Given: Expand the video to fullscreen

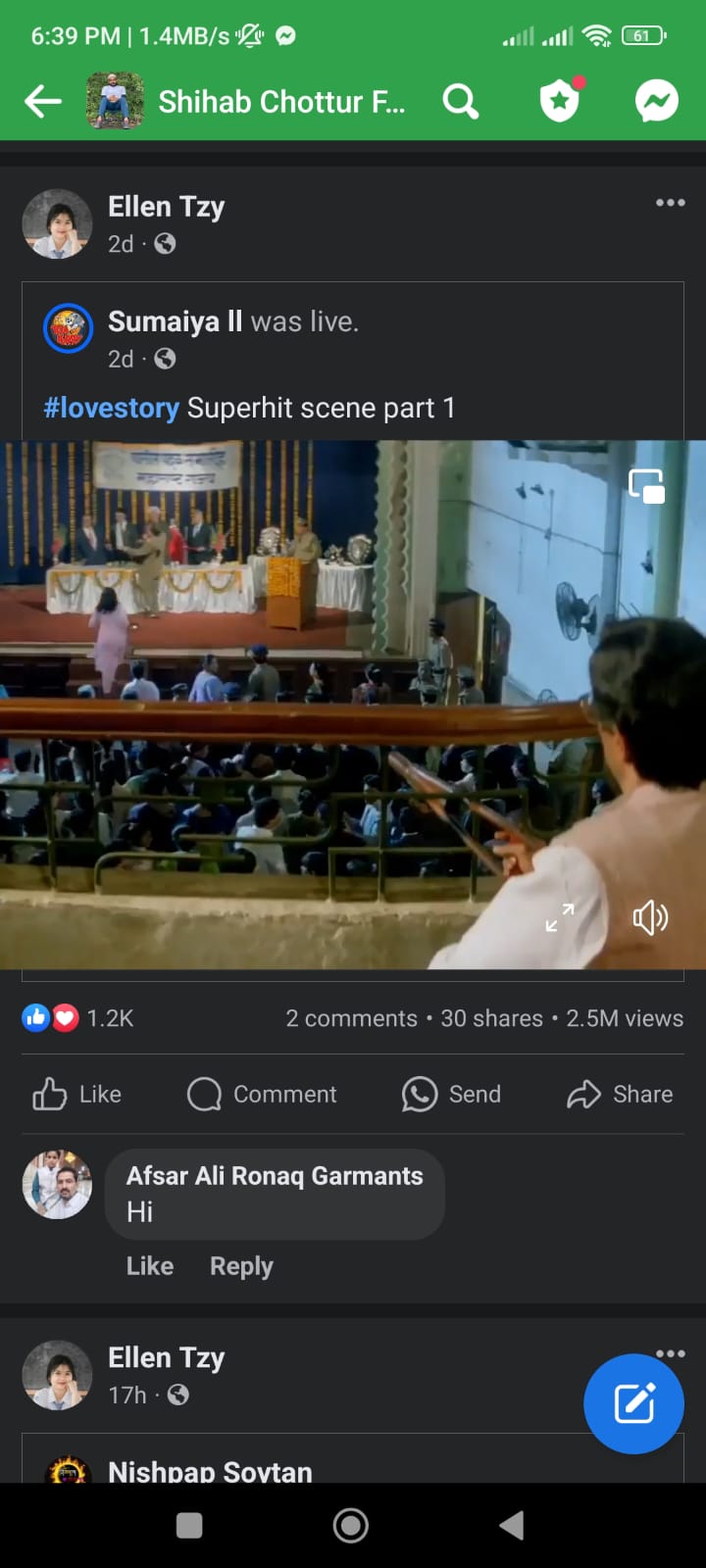Looking at the screenshot, I should point(560,918).
